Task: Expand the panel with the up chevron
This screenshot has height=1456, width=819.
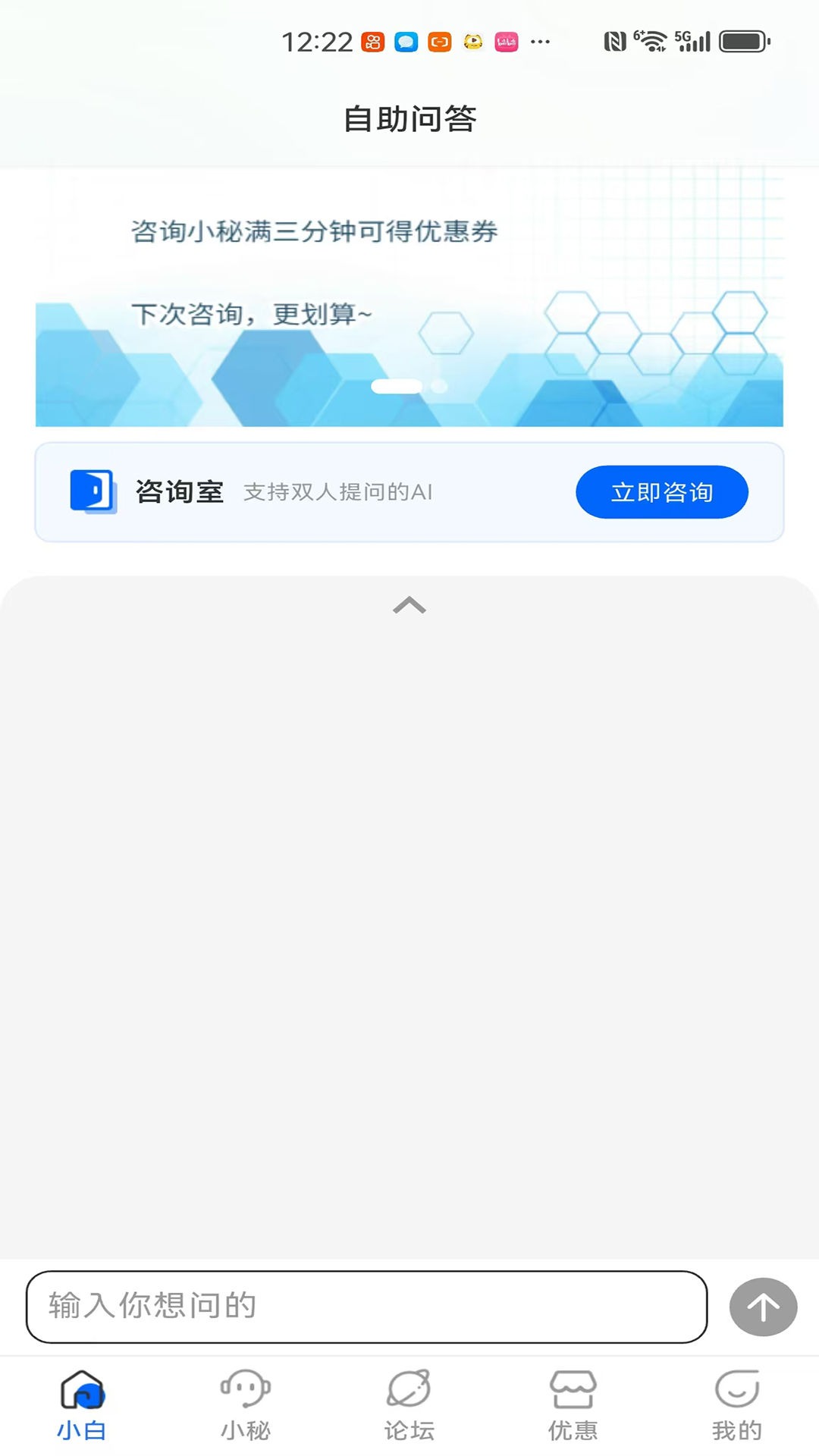Action: 409,605
